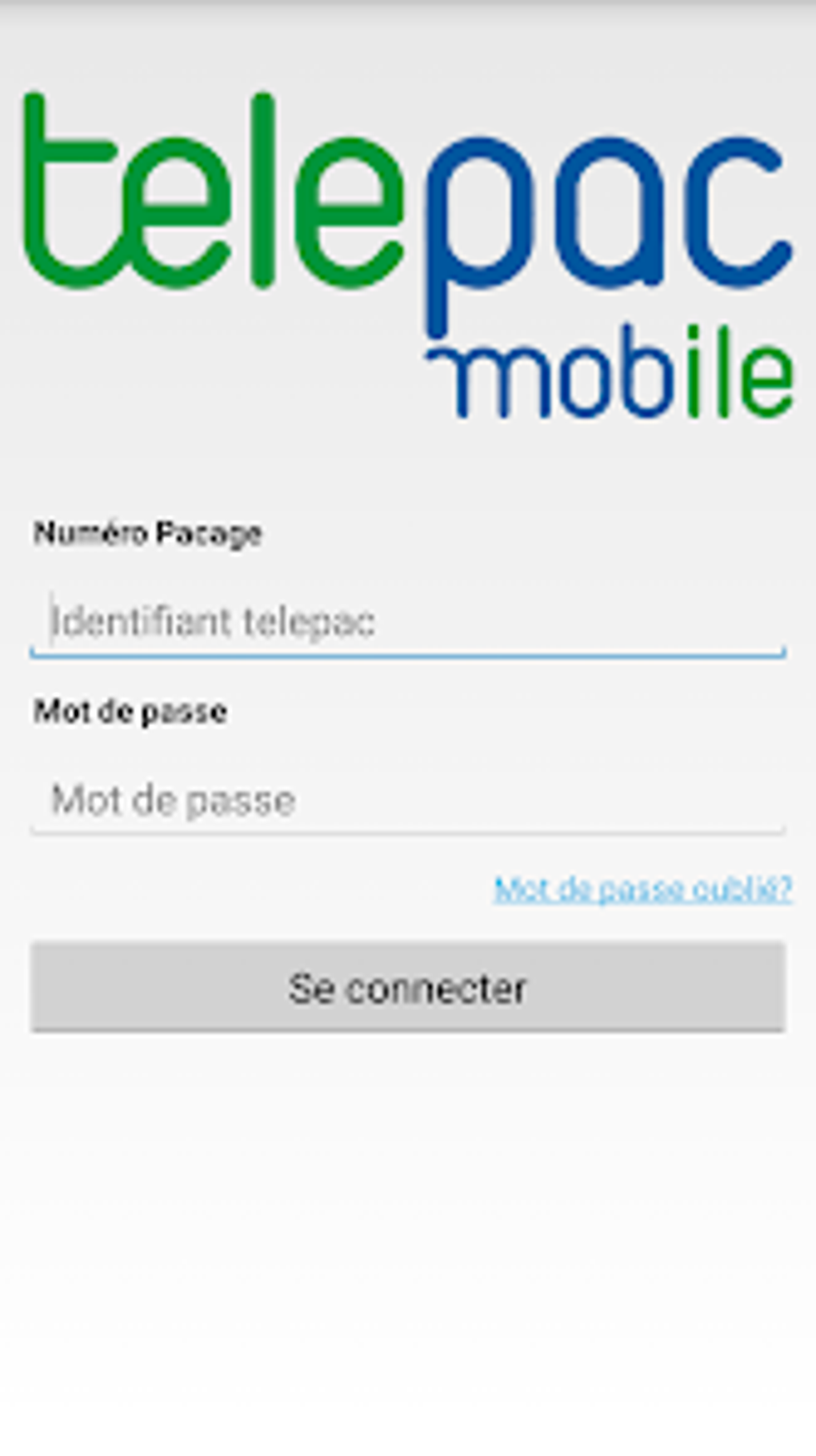The image size is (816, 1456).
Task: Click inside the Mot de passe field
Action: point(408,800)
